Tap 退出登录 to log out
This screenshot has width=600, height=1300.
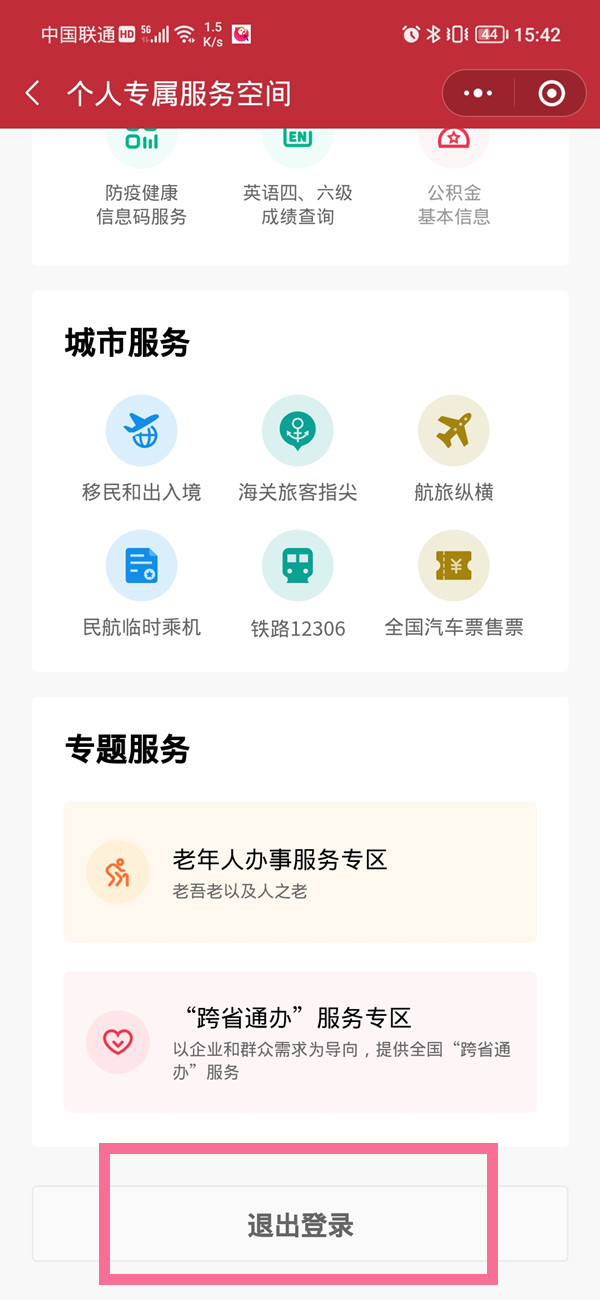[x=300, y=1225]
